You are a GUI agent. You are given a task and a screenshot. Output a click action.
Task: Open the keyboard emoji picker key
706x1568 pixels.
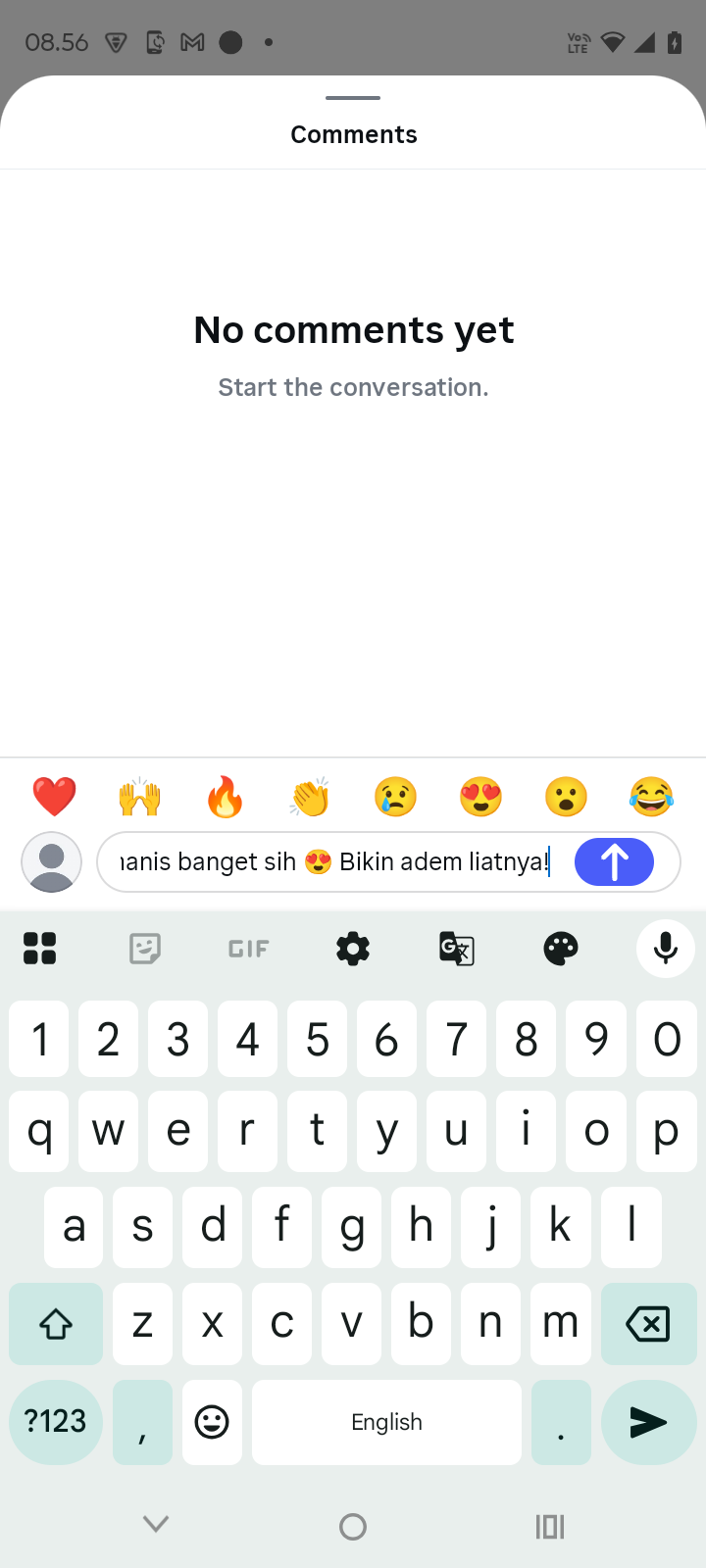click(212, 1422)
